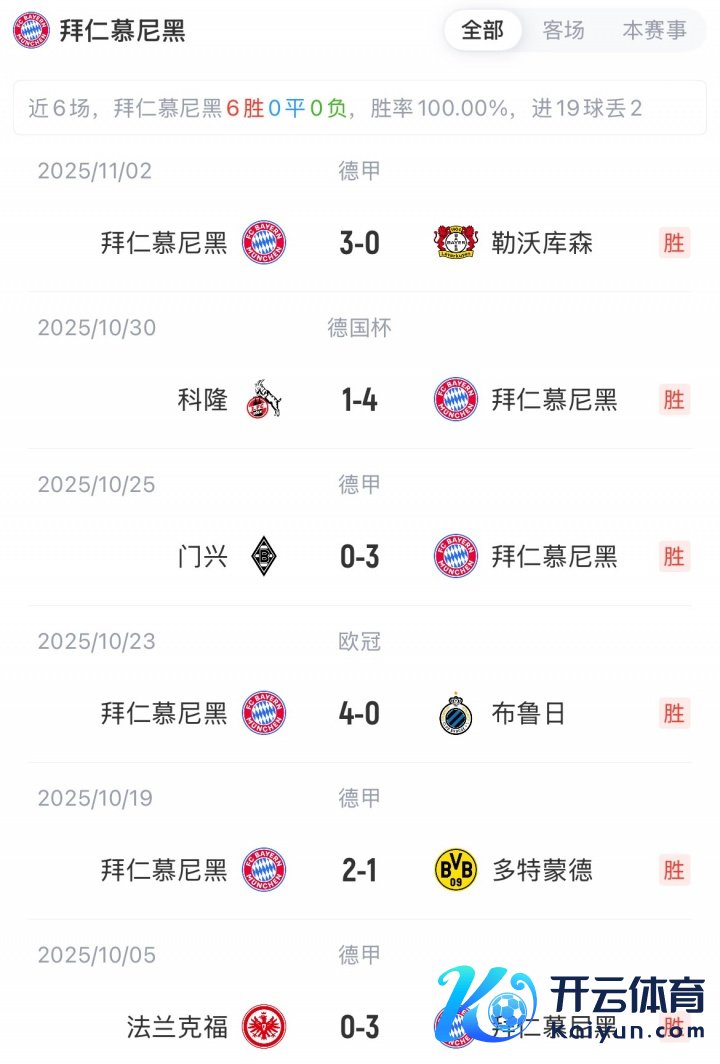Show only 本赛事 matches
Screen dimensions: 720x1064
[x=654, y=31]
